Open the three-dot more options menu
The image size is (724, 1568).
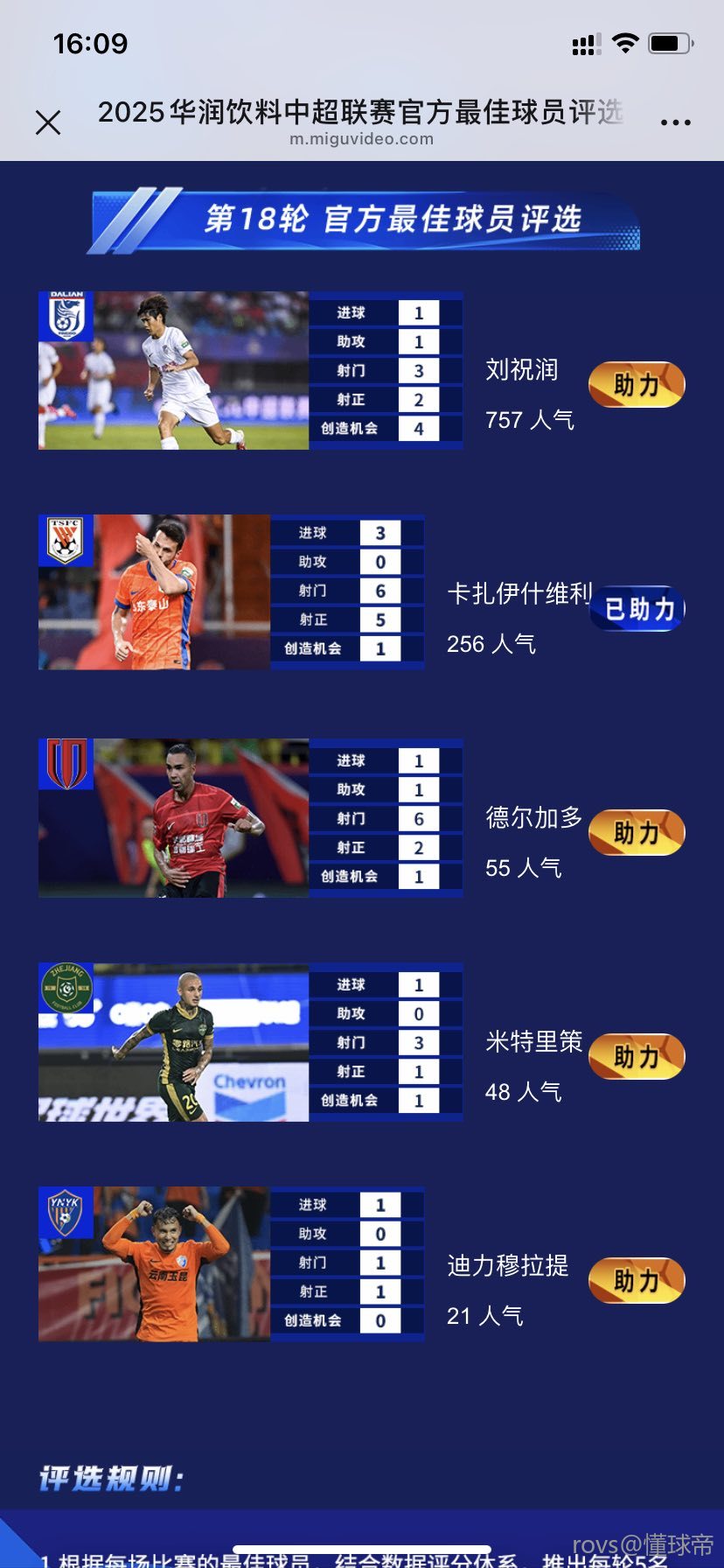pos(675,122)
